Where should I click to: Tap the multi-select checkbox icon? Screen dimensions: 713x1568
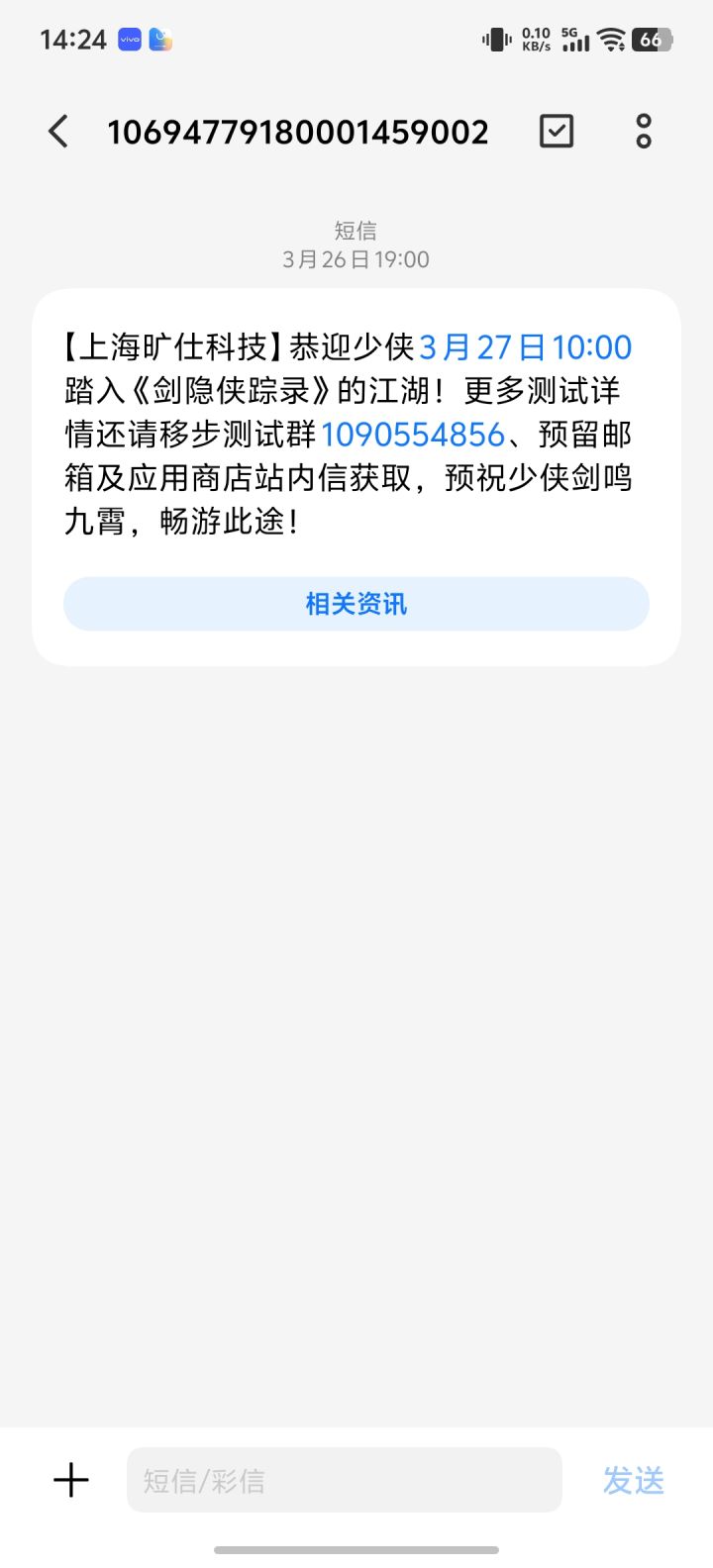556,131
